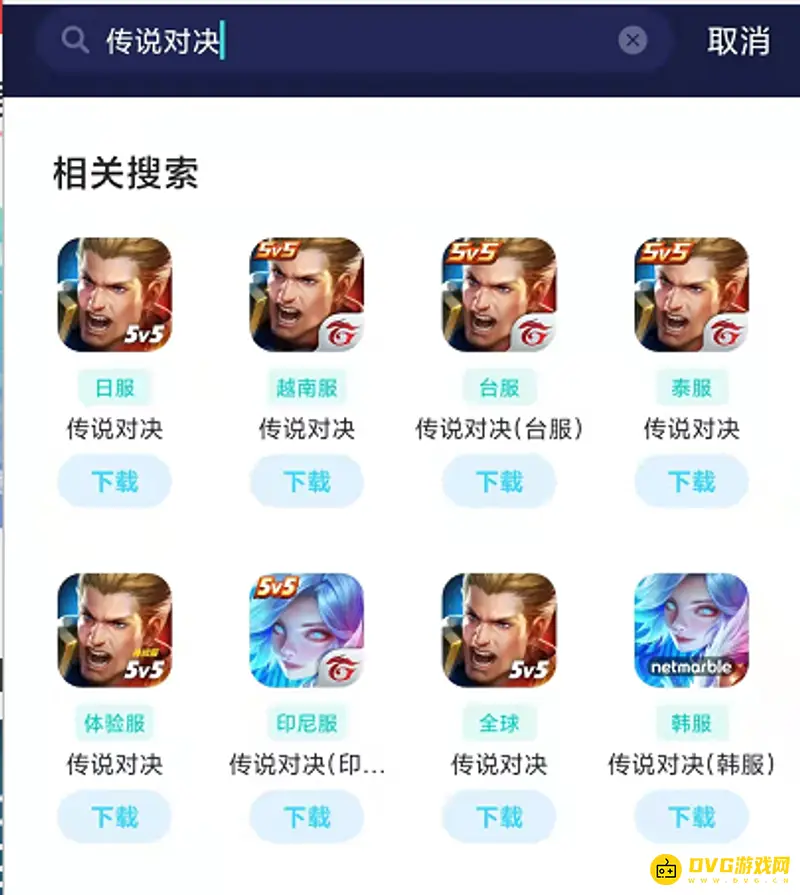Download 传说对决(台服)

[x=499, y=481]
